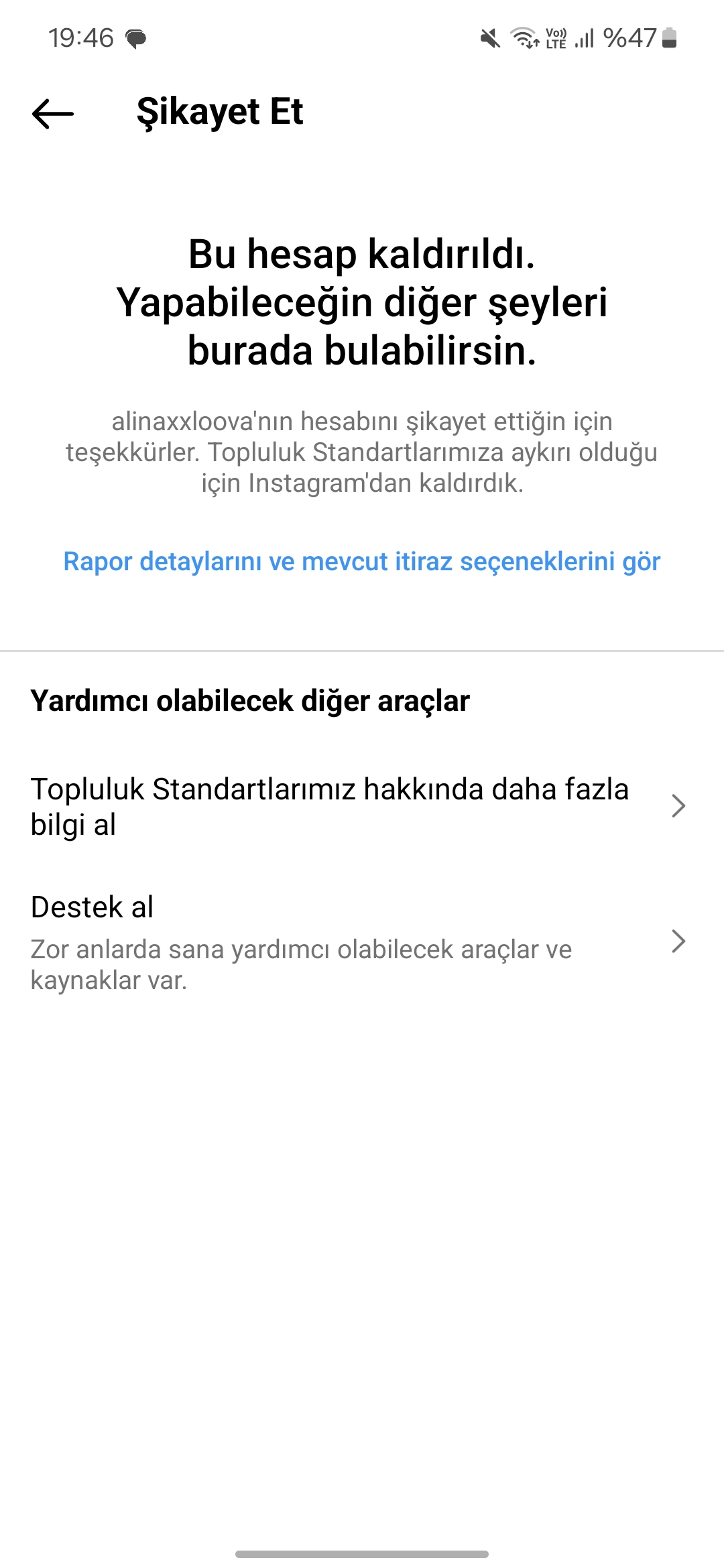
Task: Open 'Rapor detaylarını ve mevcut itiraz seçeneklerini gör' link
Action: click(362, 562)
